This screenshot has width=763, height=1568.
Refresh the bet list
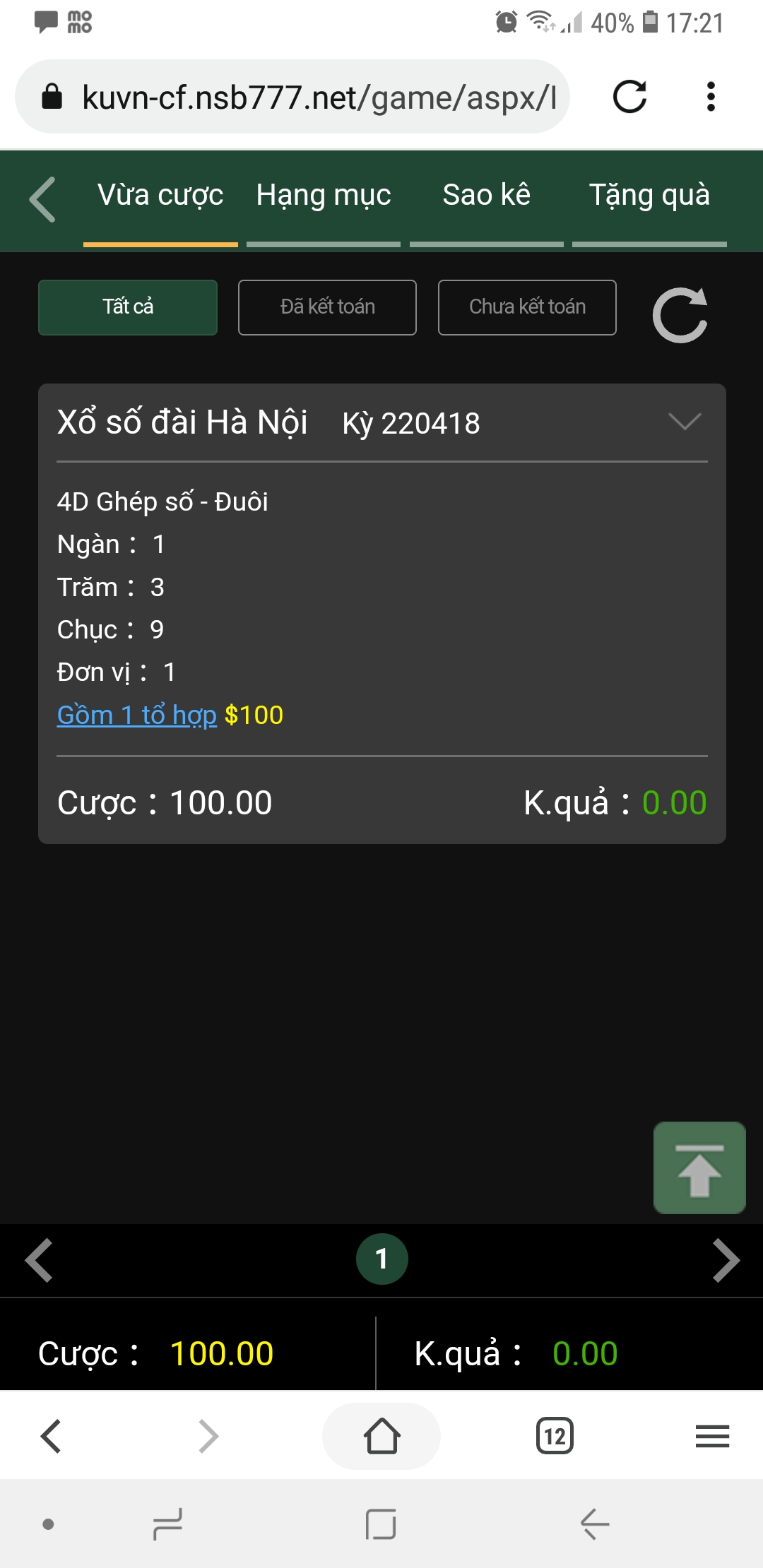(680, 315)
